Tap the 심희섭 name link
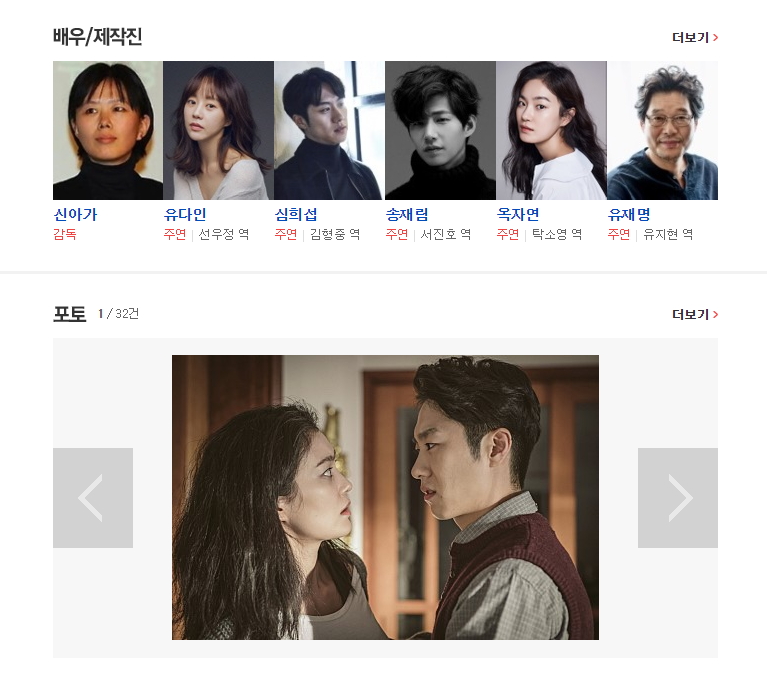Image resolution: width=767 pixels, height=680 pixels. pyautogui.click(x=296, y=215)
